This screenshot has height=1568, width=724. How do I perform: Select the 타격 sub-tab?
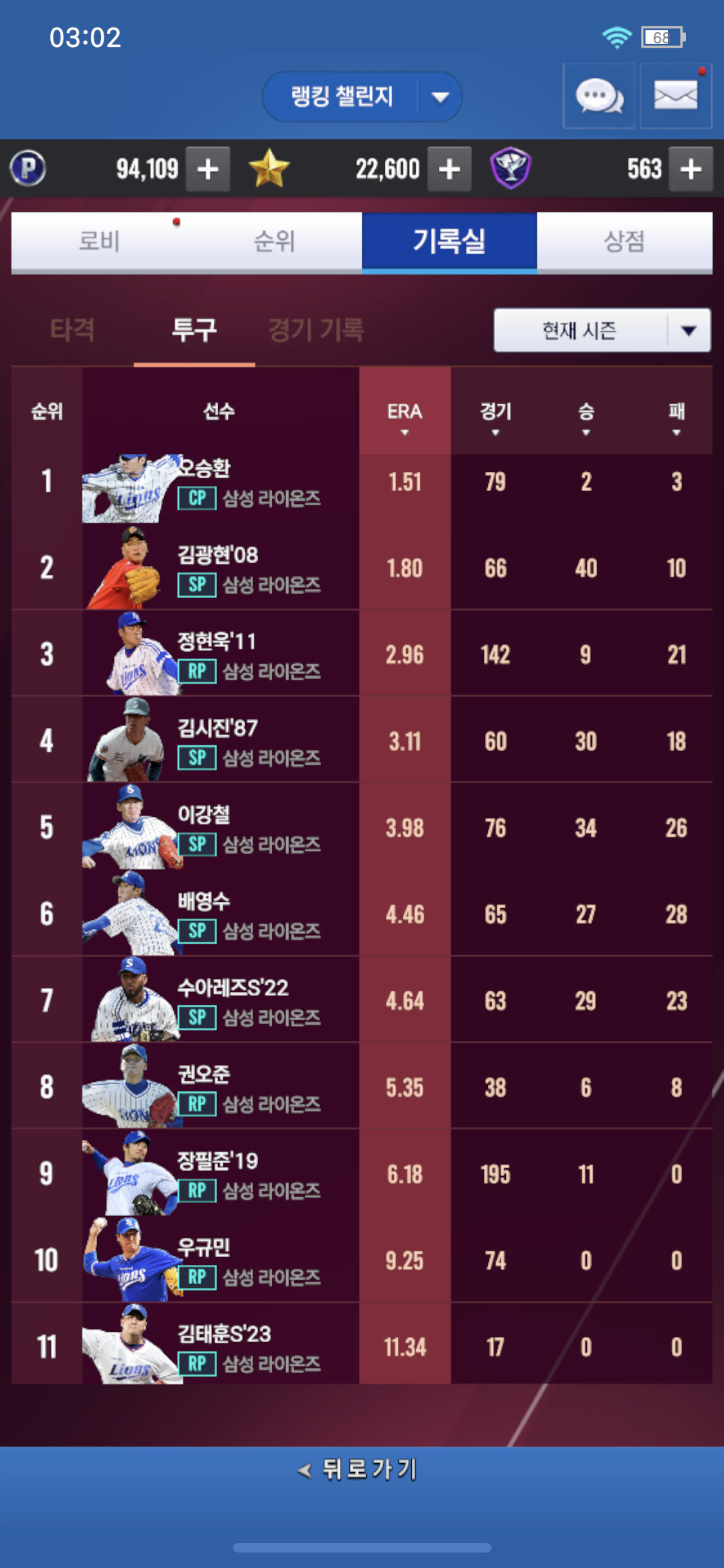[x=73, y=330]
